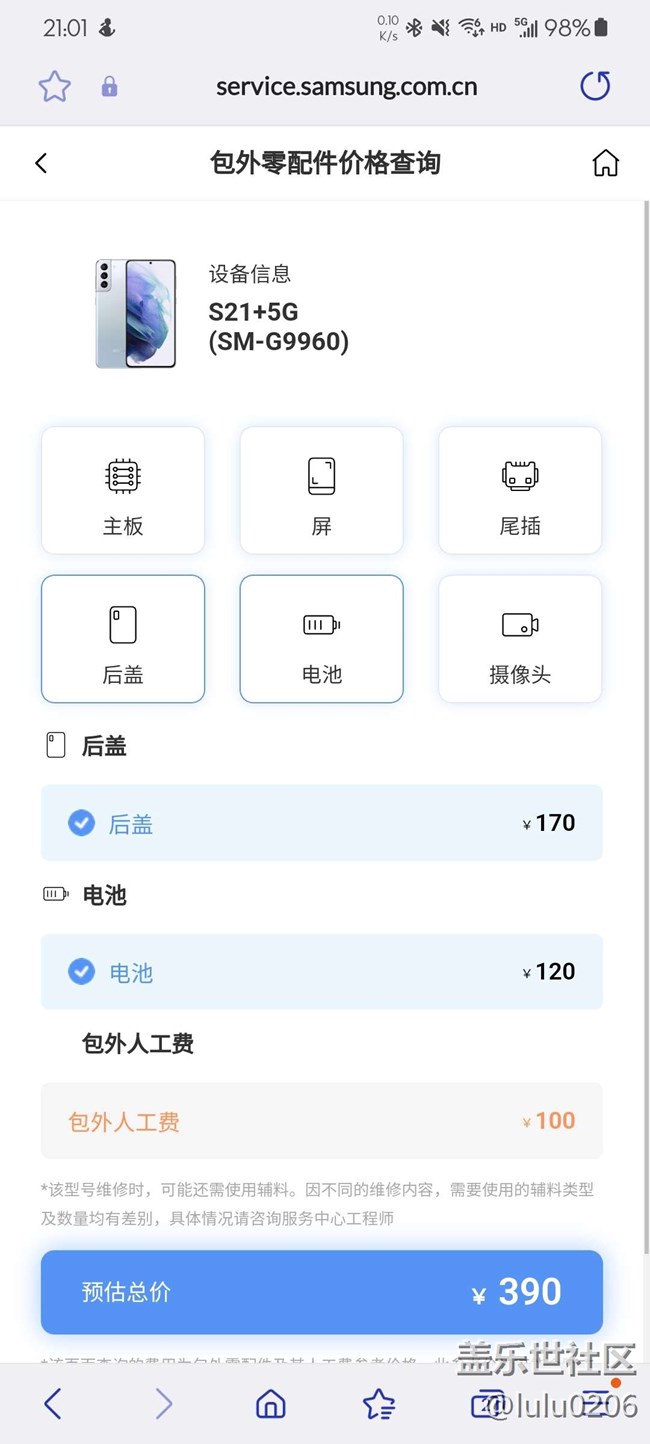Uncheck the 后盖 ¥170 item
Screen dimensions: 650x1444
pyautogui.click(x=81, y=823)
